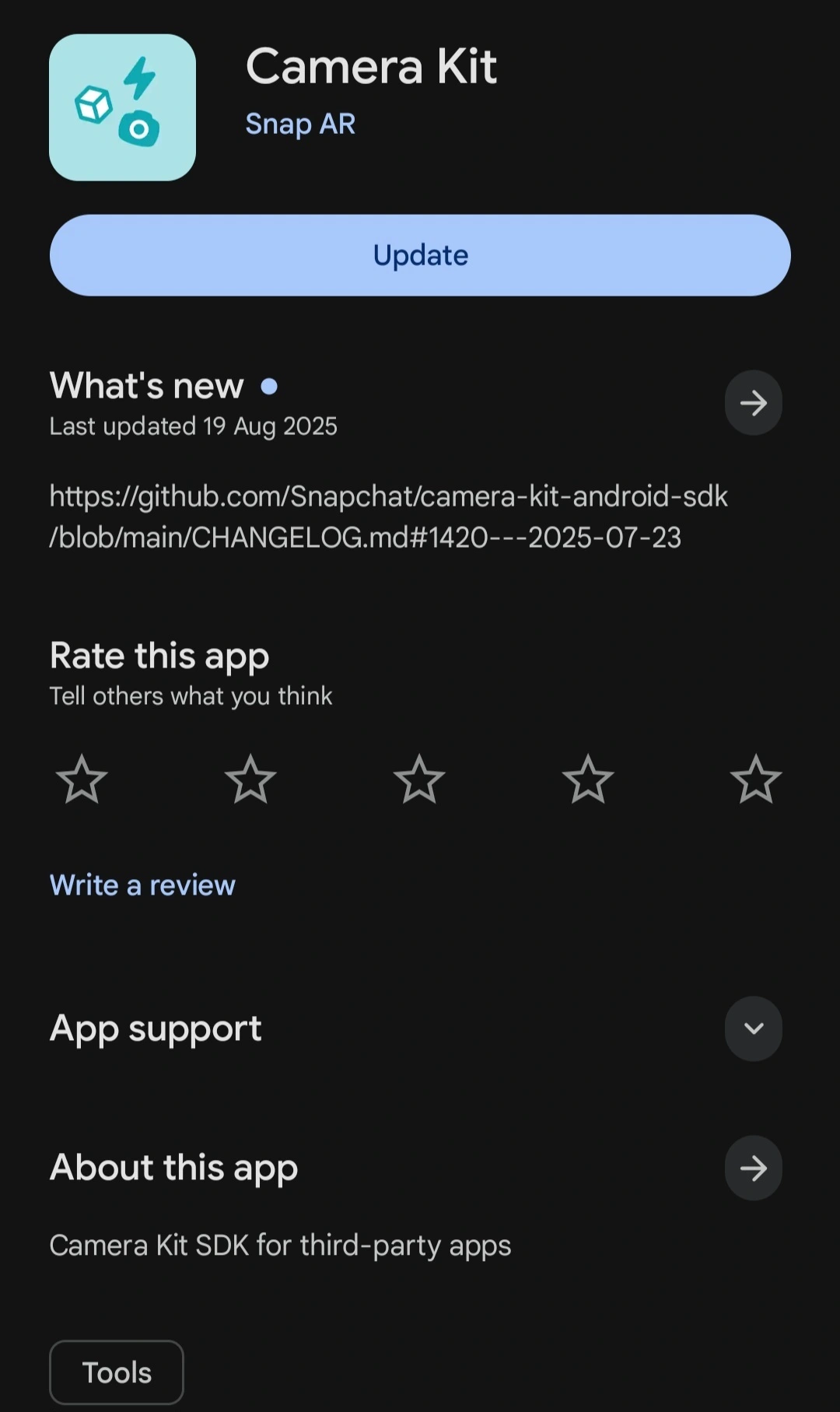Give the app five stars
The width and height of the screenshot is (840, 1412).
(x=756, y=779)
